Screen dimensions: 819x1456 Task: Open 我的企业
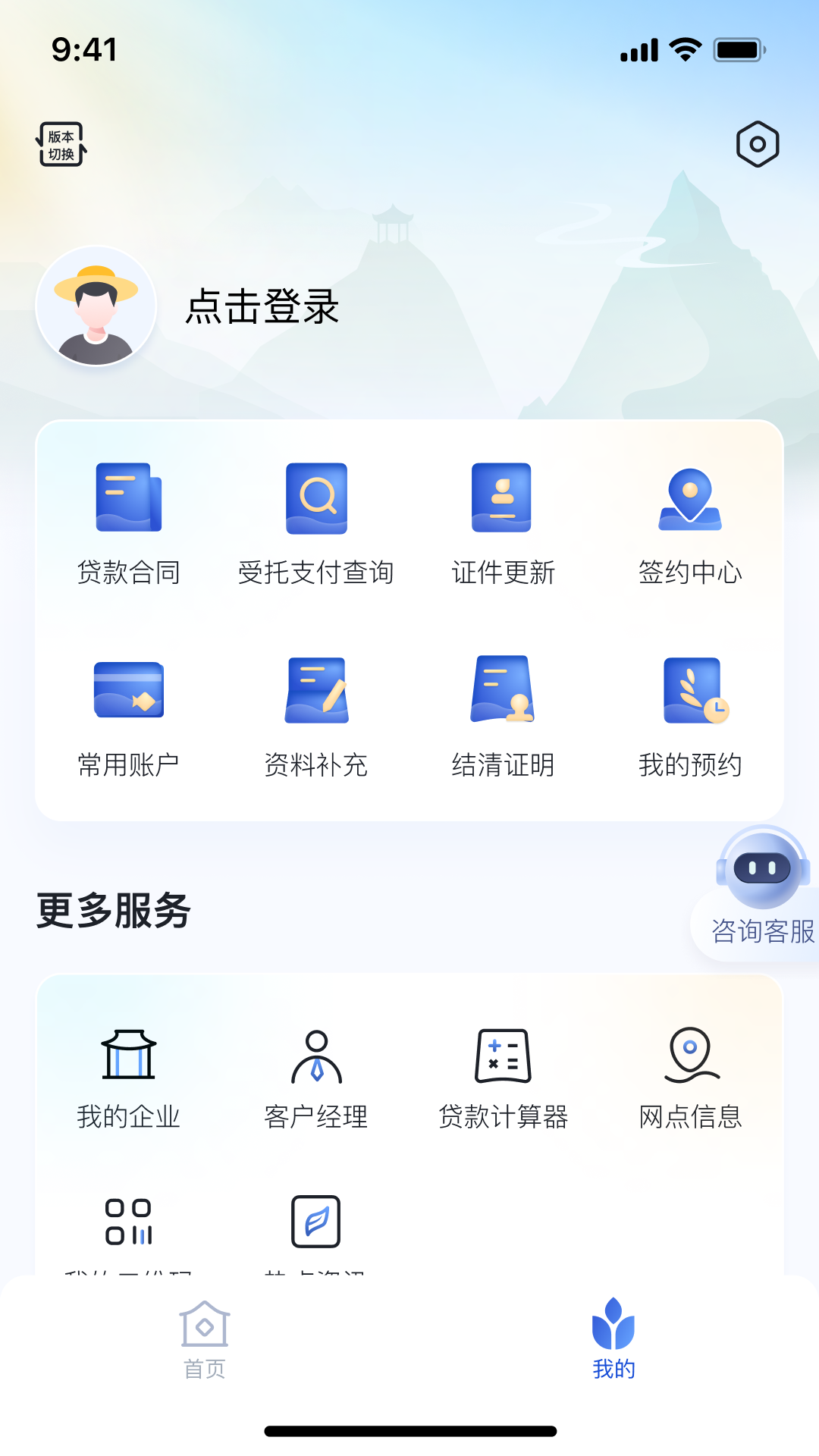point(129,1077)
